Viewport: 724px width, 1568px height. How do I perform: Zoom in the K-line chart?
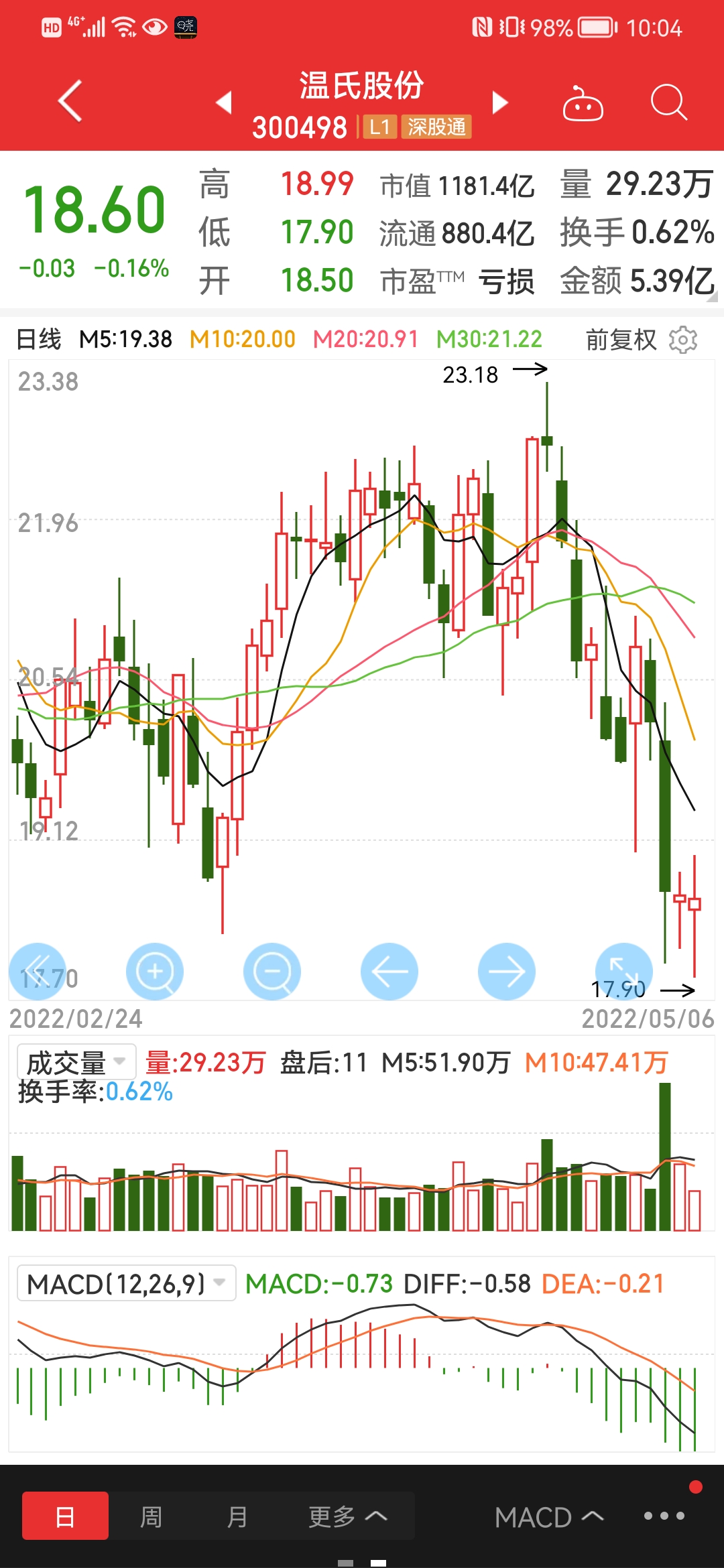(x=155, y=972)
